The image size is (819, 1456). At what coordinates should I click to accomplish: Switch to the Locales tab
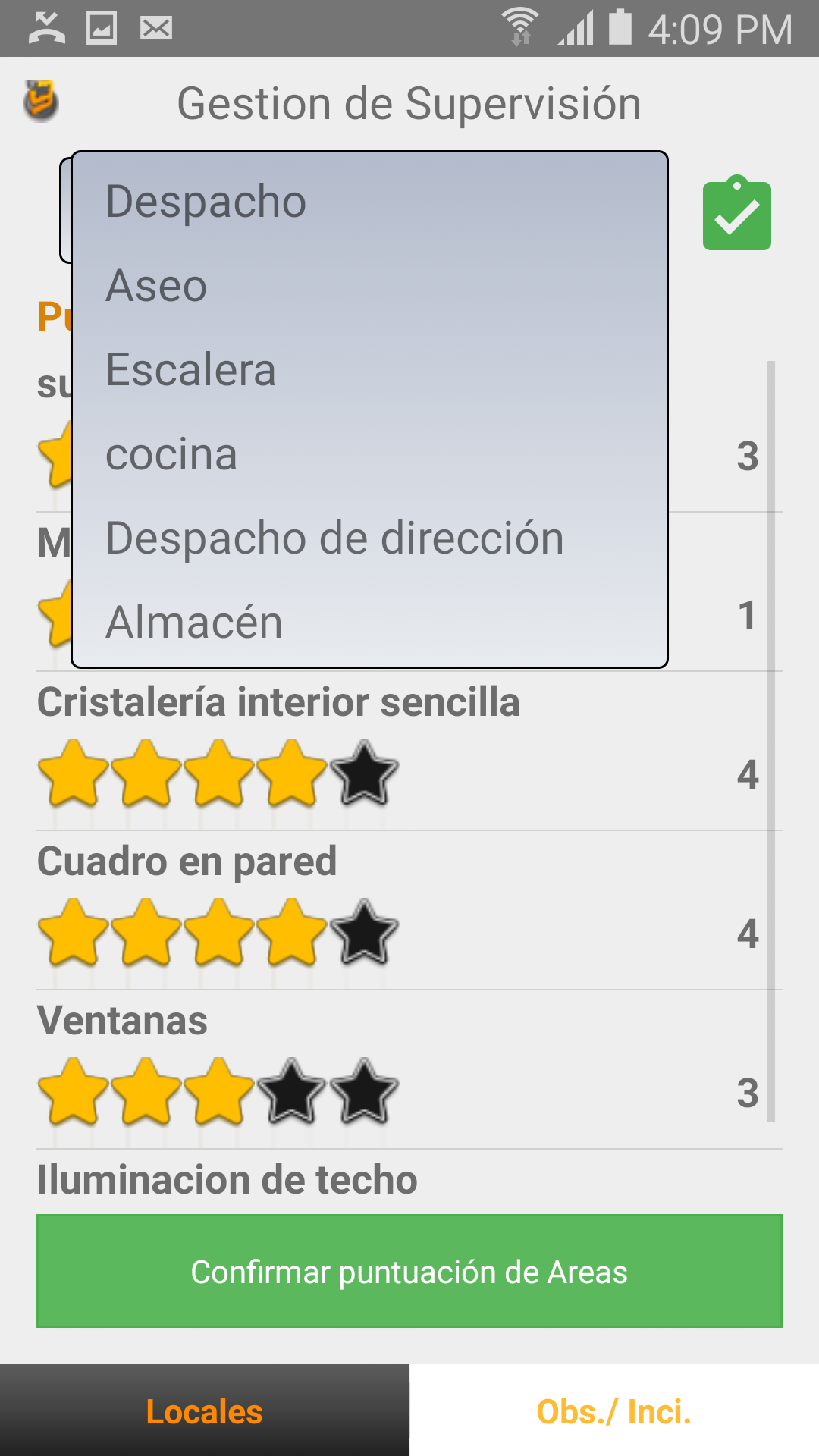(204, 1411)
